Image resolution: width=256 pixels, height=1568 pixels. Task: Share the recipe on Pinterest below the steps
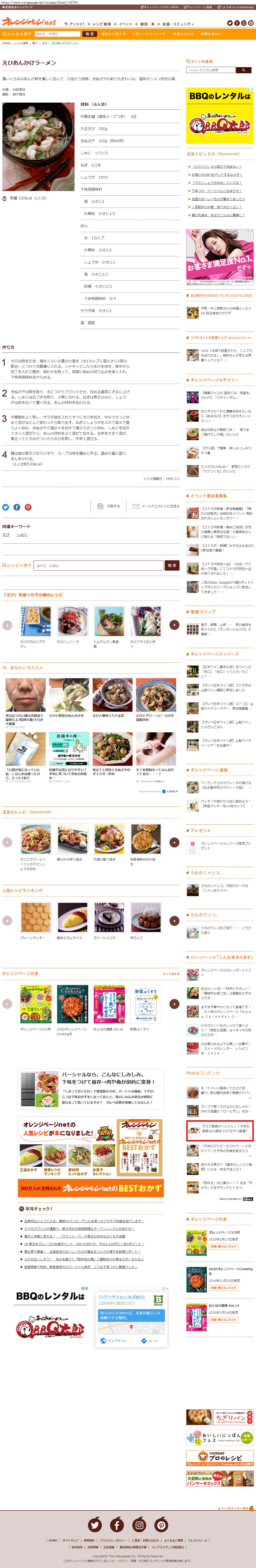pyautogui.click(x=28, y=507)
